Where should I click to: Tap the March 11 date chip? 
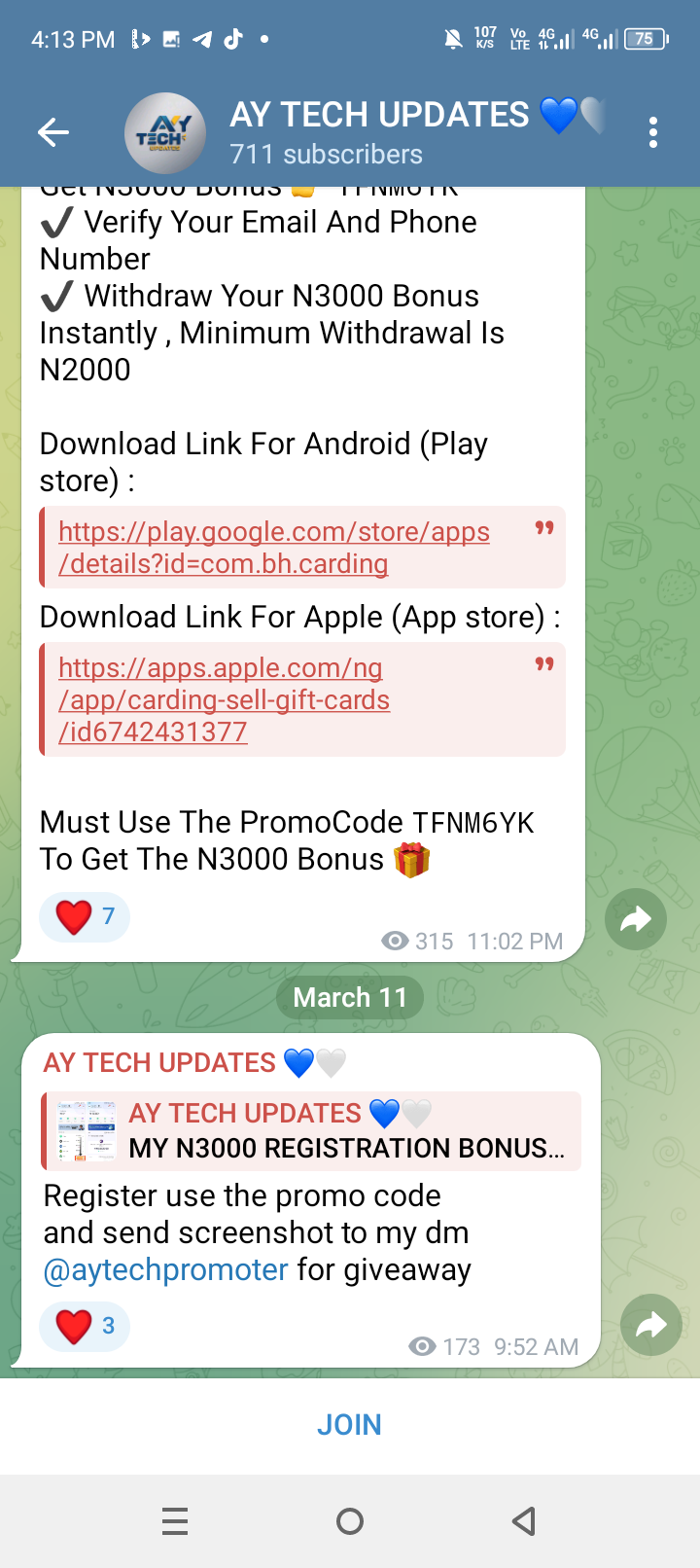coord(350,998)
